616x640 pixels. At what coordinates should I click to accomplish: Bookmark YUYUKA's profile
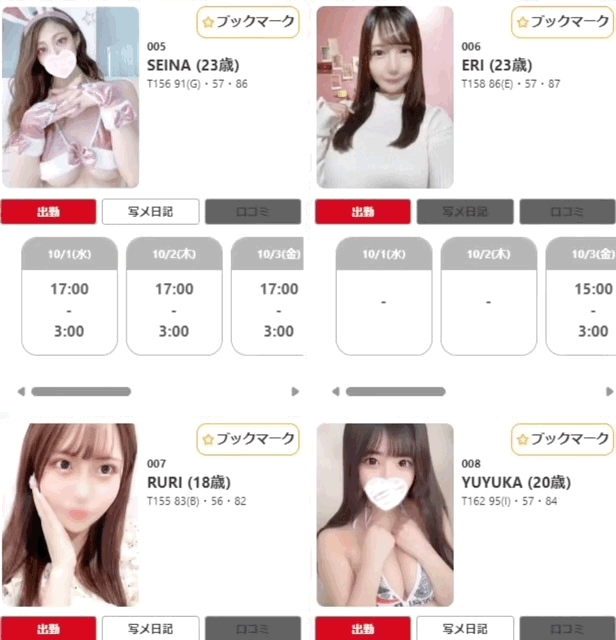click(x=563, y=439)
